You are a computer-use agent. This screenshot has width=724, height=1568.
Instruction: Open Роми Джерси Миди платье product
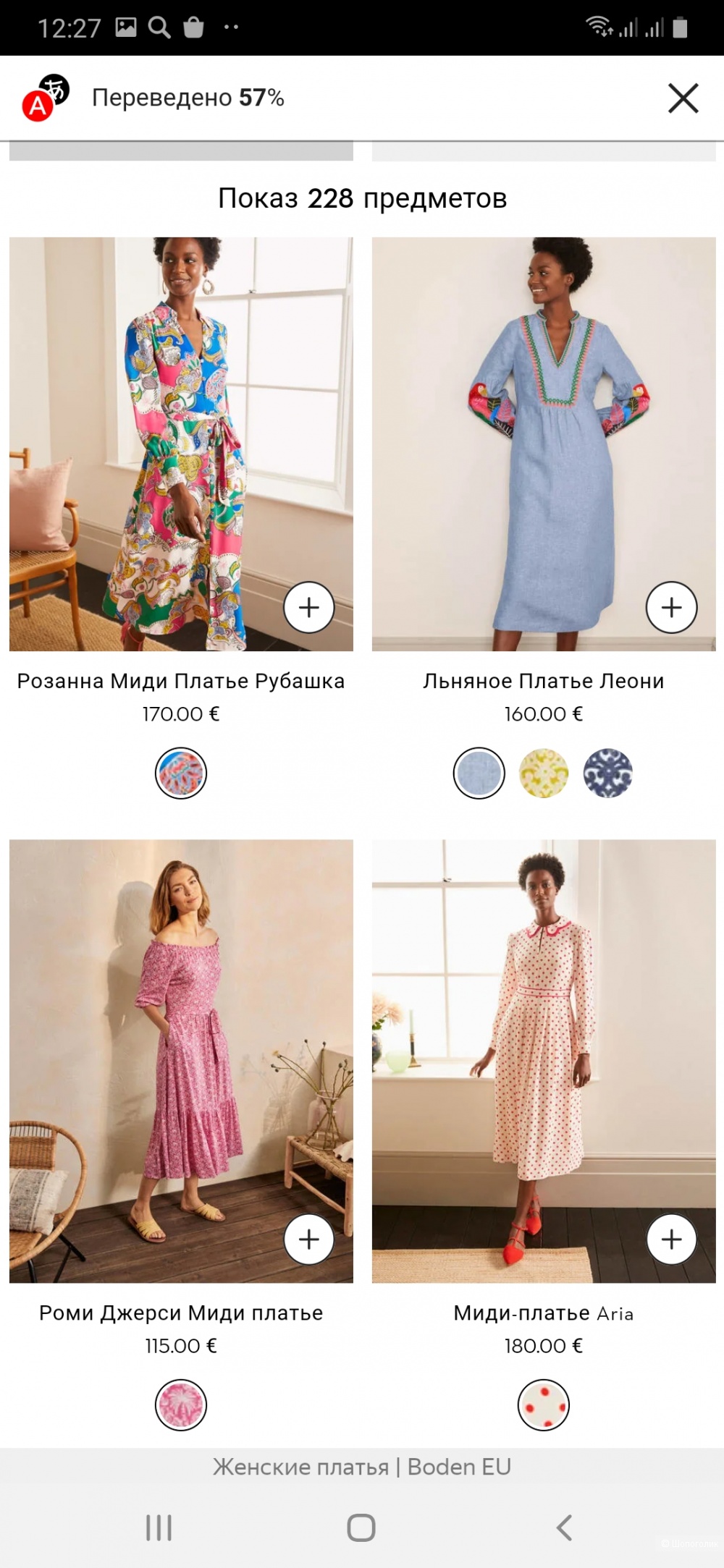pyautogui.click(x=181, y=1313)
